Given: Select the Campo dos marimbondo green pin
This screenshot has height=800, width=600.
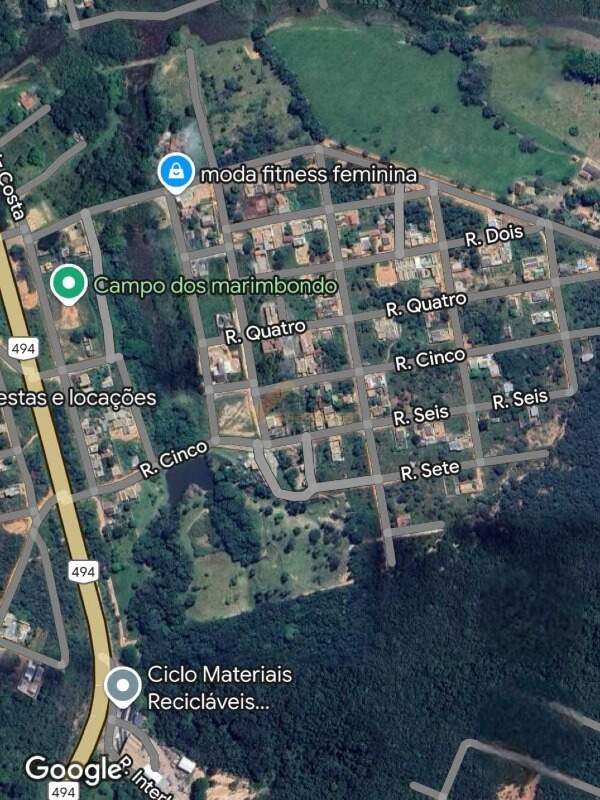Looking at the screenshot, I should coord(68,283).
